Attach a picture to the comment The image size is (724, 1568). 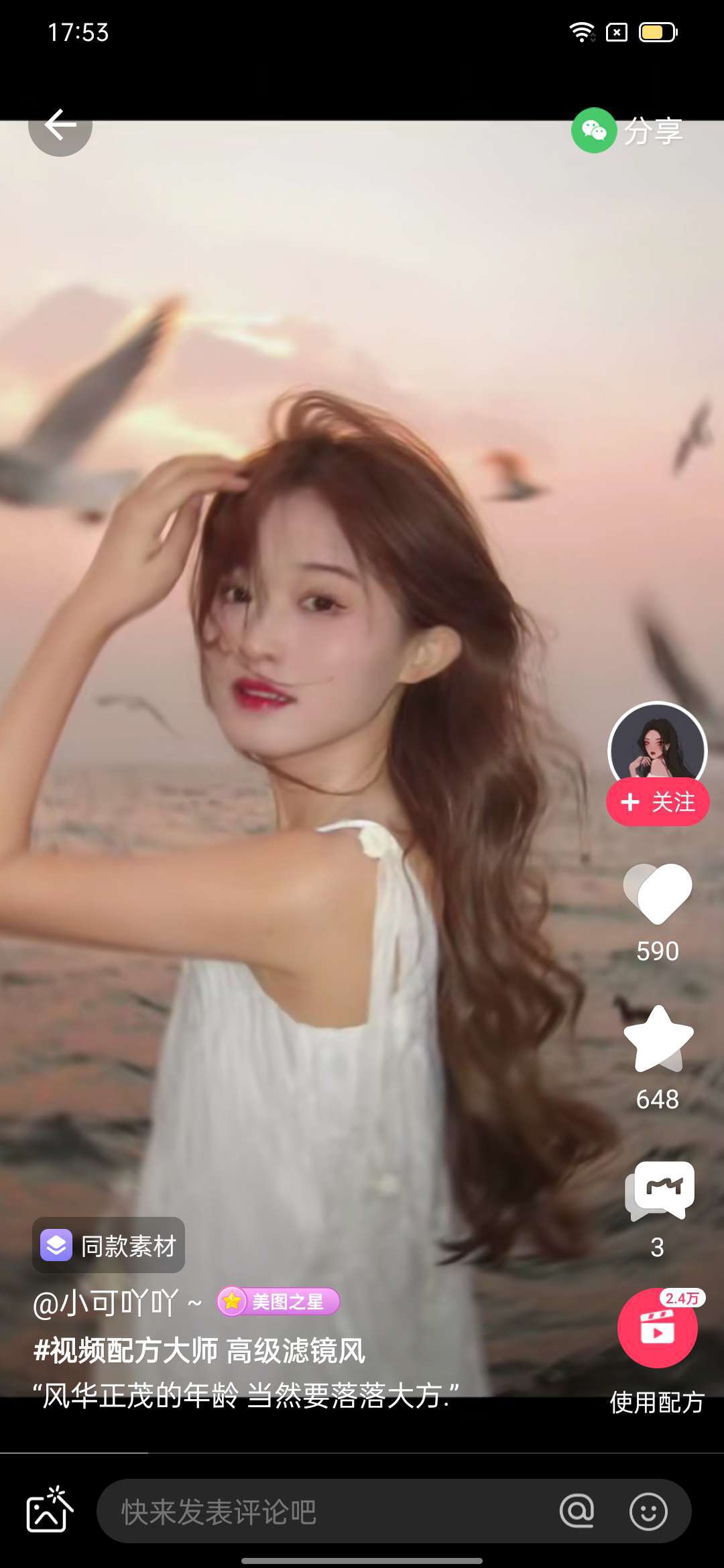49,1510
